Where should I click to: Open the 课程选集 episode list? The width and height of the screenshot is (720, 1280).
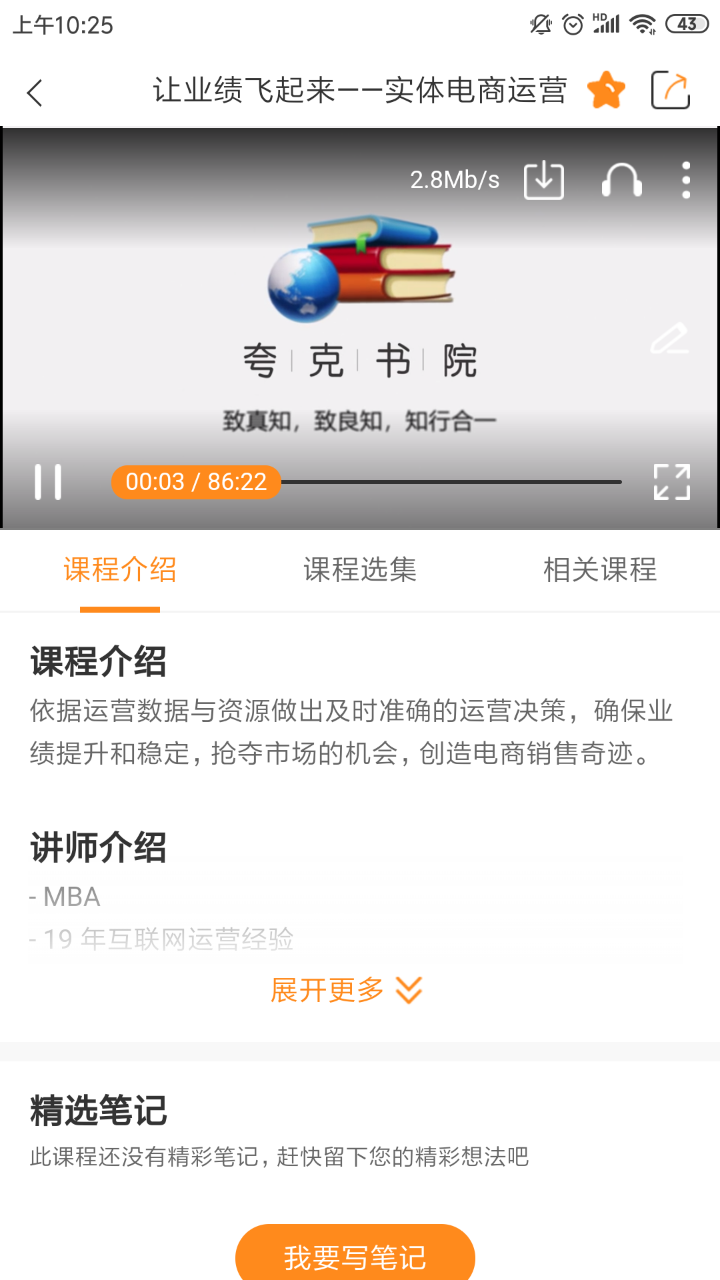[361, 569]
